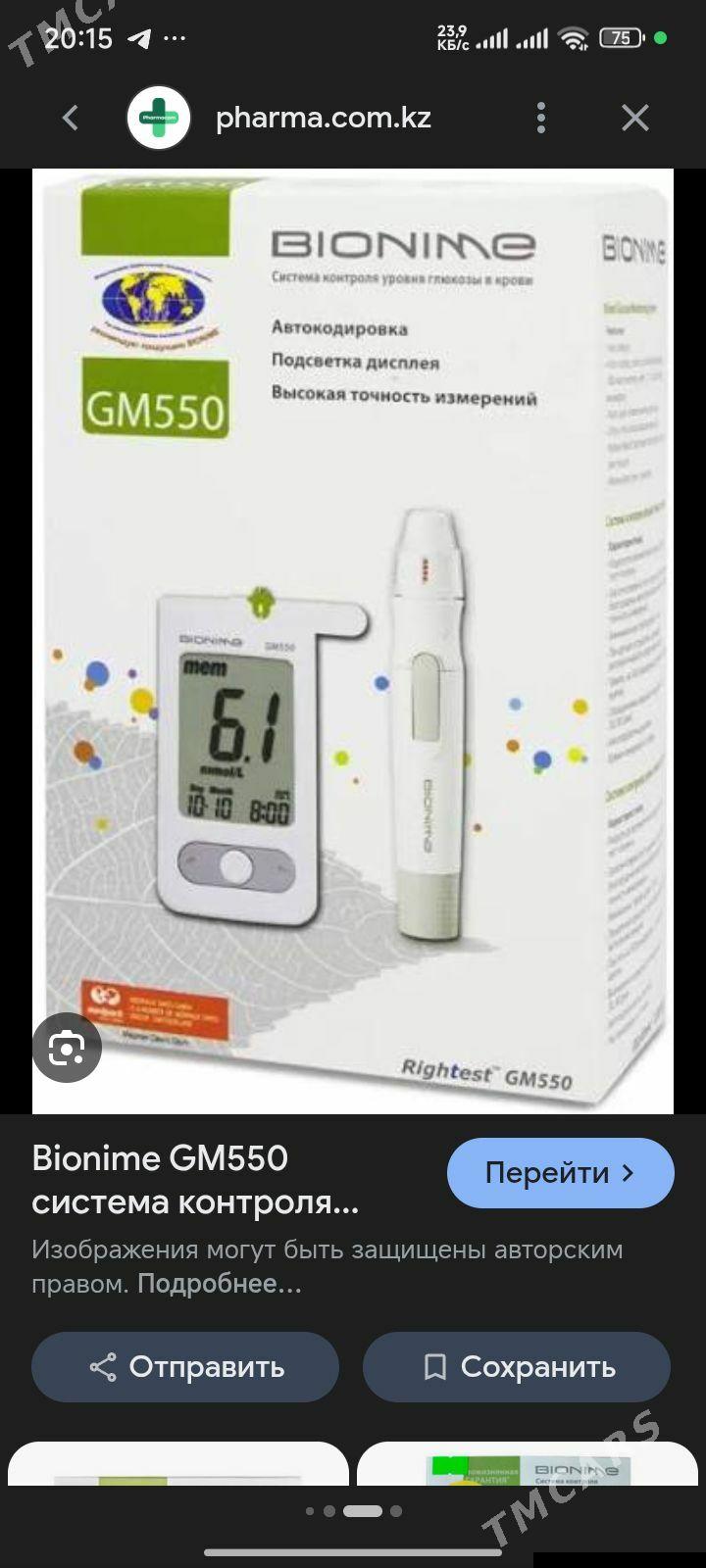Go back with the header arrow
The width and height of the screenshot is (706, 1568).
coord(70,119)
